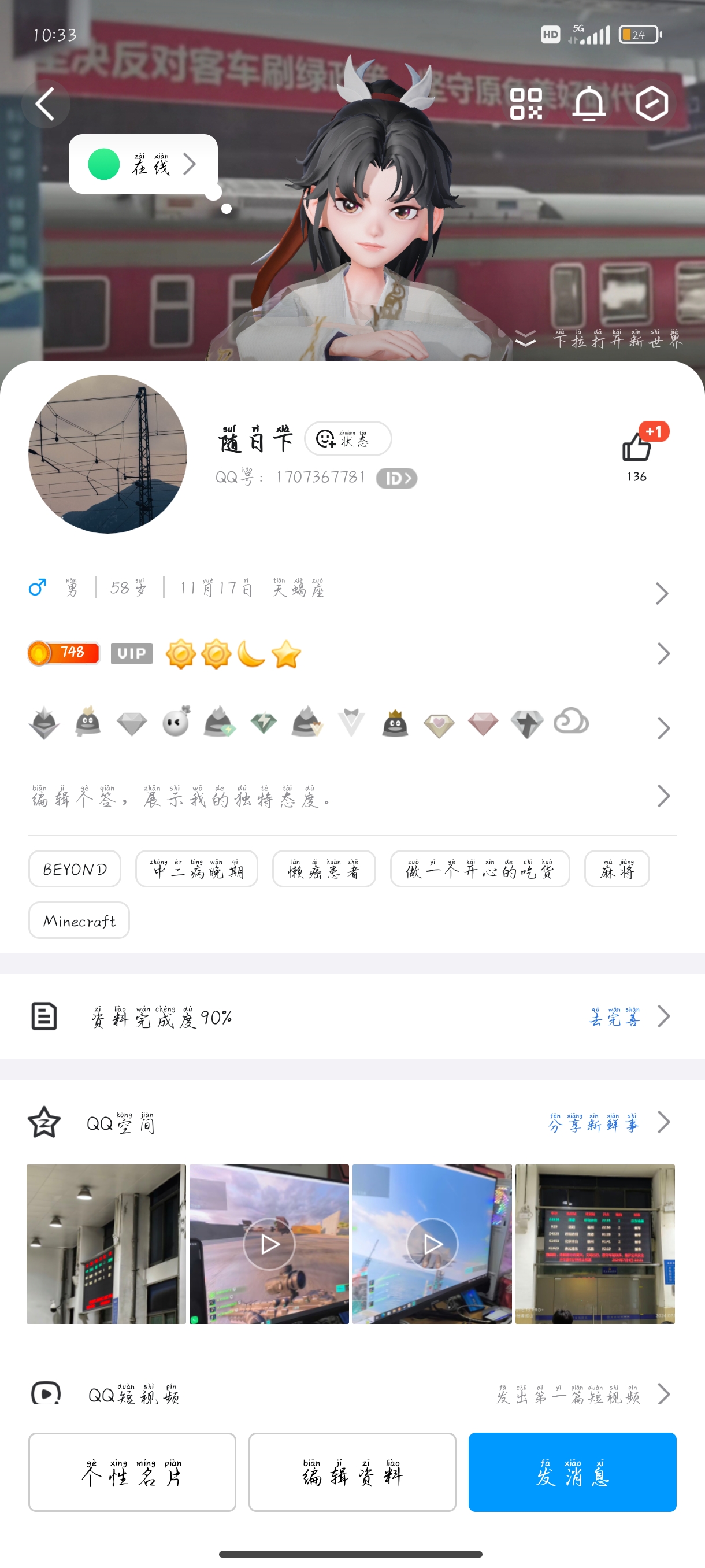Open the QR code icon

pyautogui.click(x=526, y=103)
